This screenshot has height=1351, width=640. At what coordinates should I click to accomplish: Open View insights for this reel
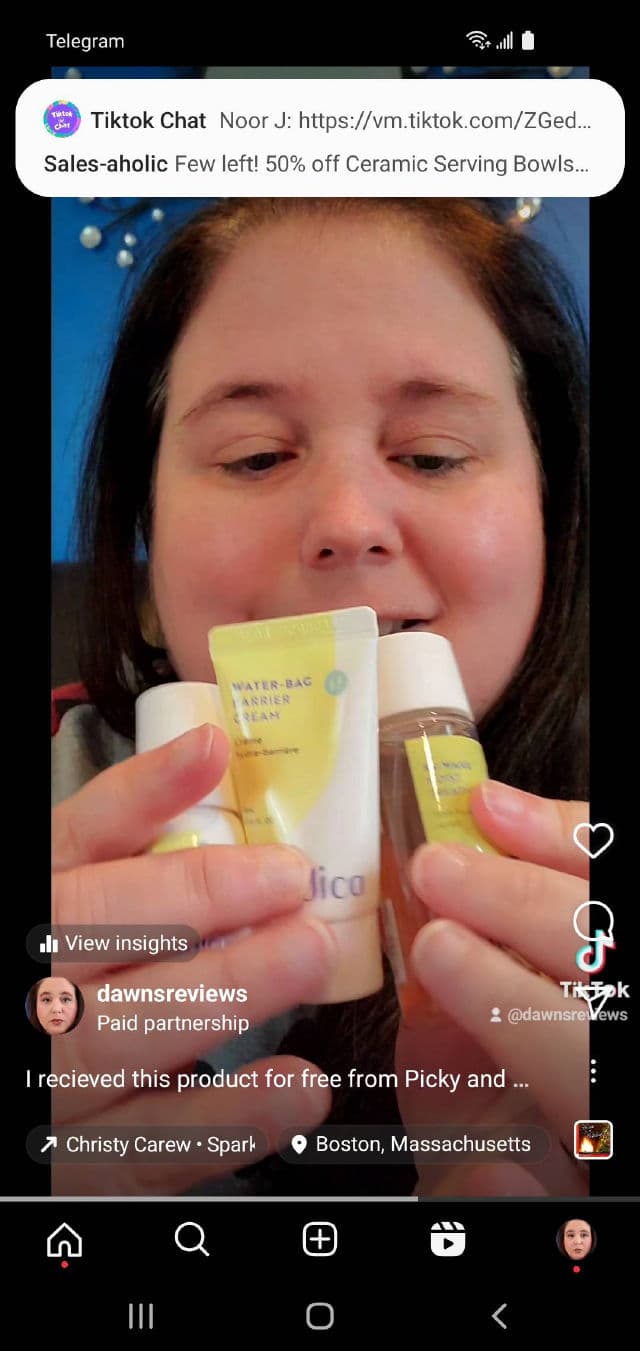point(113,943)
